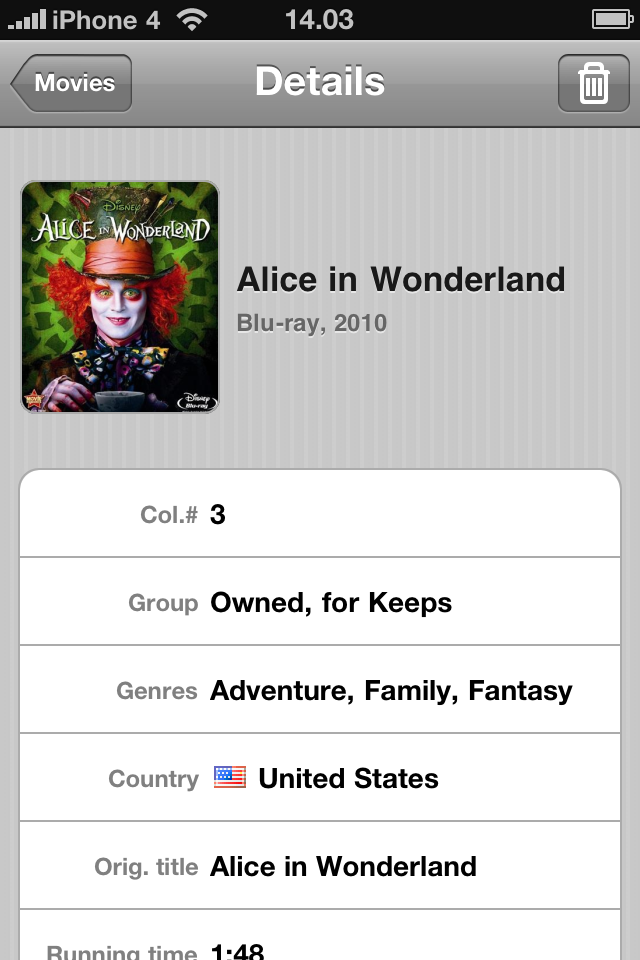This screenshot has width=640, height=960.
Task: Open the Alice in Wonderland cover image
Action: [120, 296]
